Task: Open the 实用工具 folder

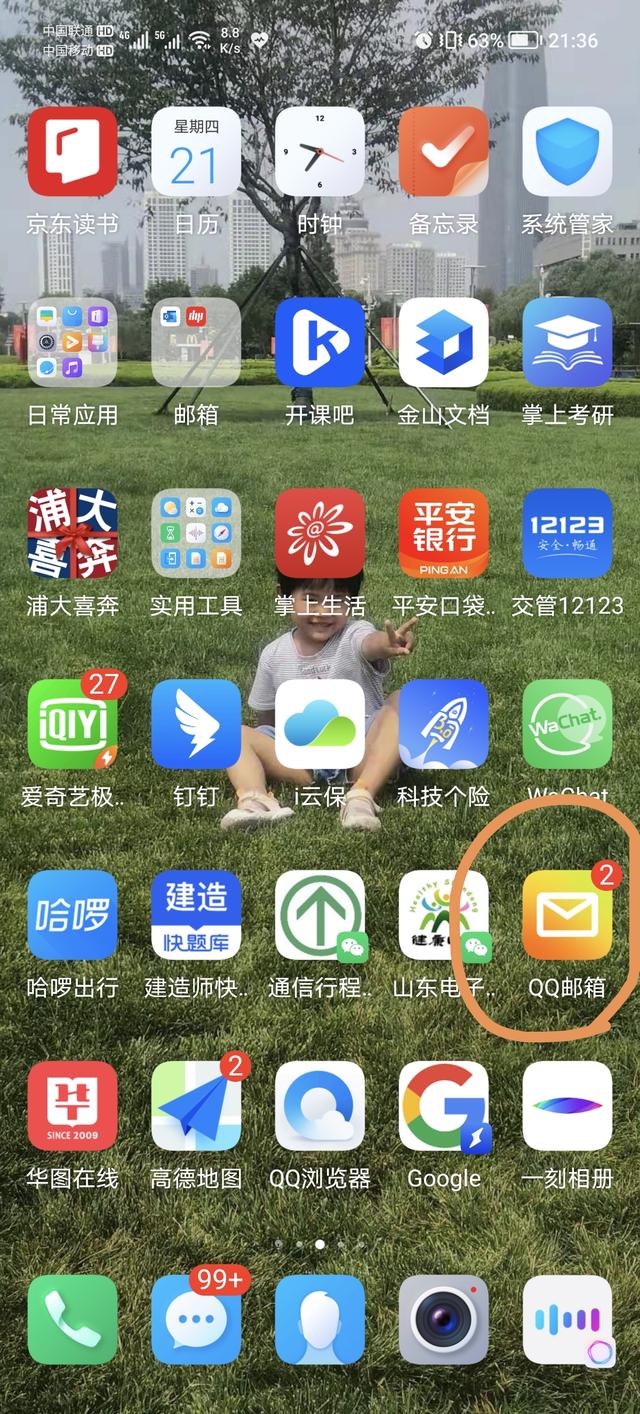Action: pos(196,533)
